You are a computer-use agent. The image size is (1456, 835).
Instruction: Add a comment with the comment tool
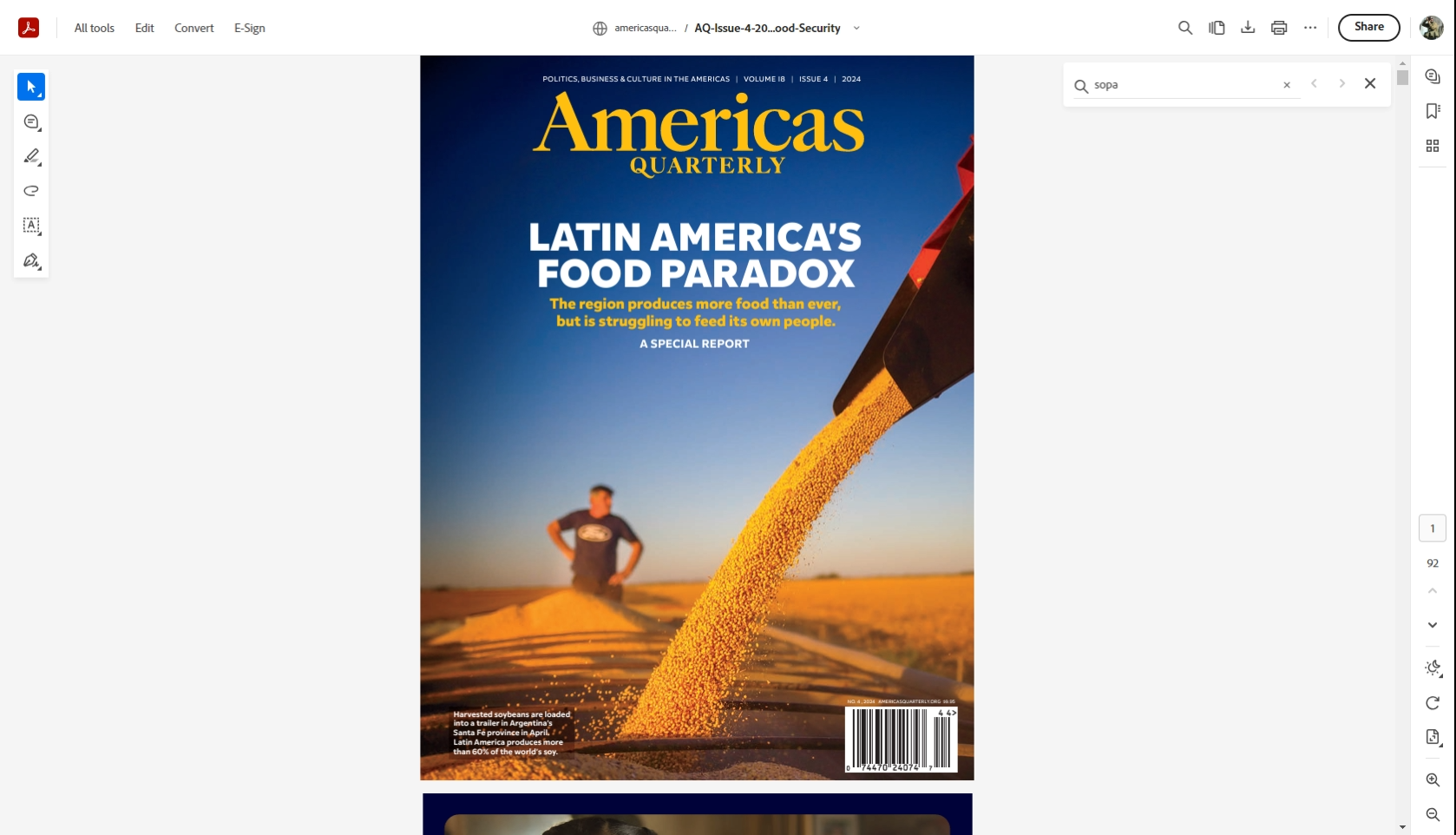(31, 122)
